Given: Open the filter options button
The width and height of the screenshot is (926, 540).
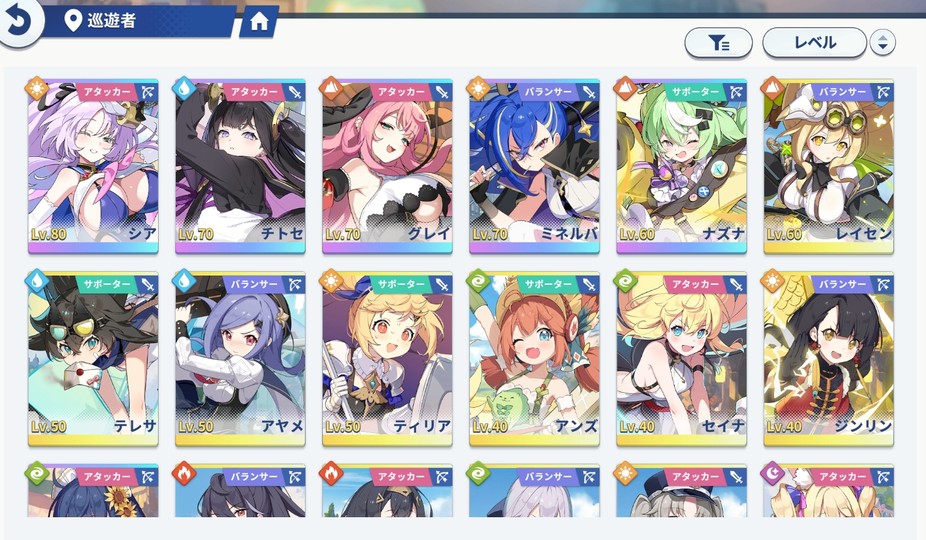Looking at the screenshot, I should [x=717, y=42].
